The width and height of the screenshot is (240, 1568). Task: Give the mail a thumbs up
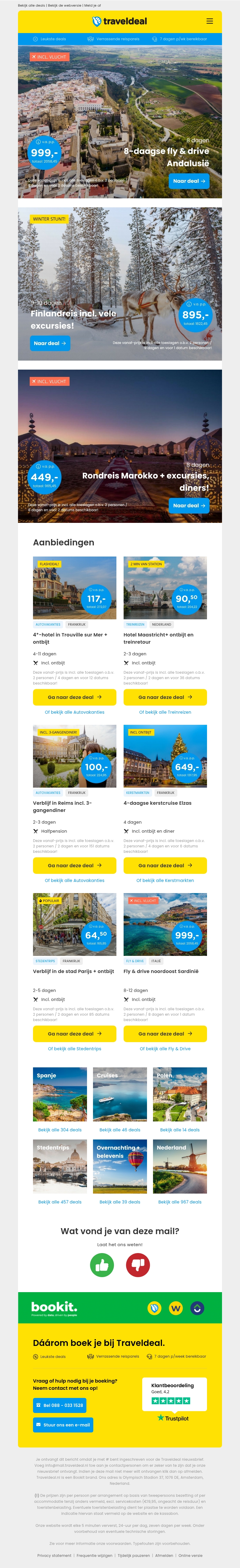tap(101, 1265)
